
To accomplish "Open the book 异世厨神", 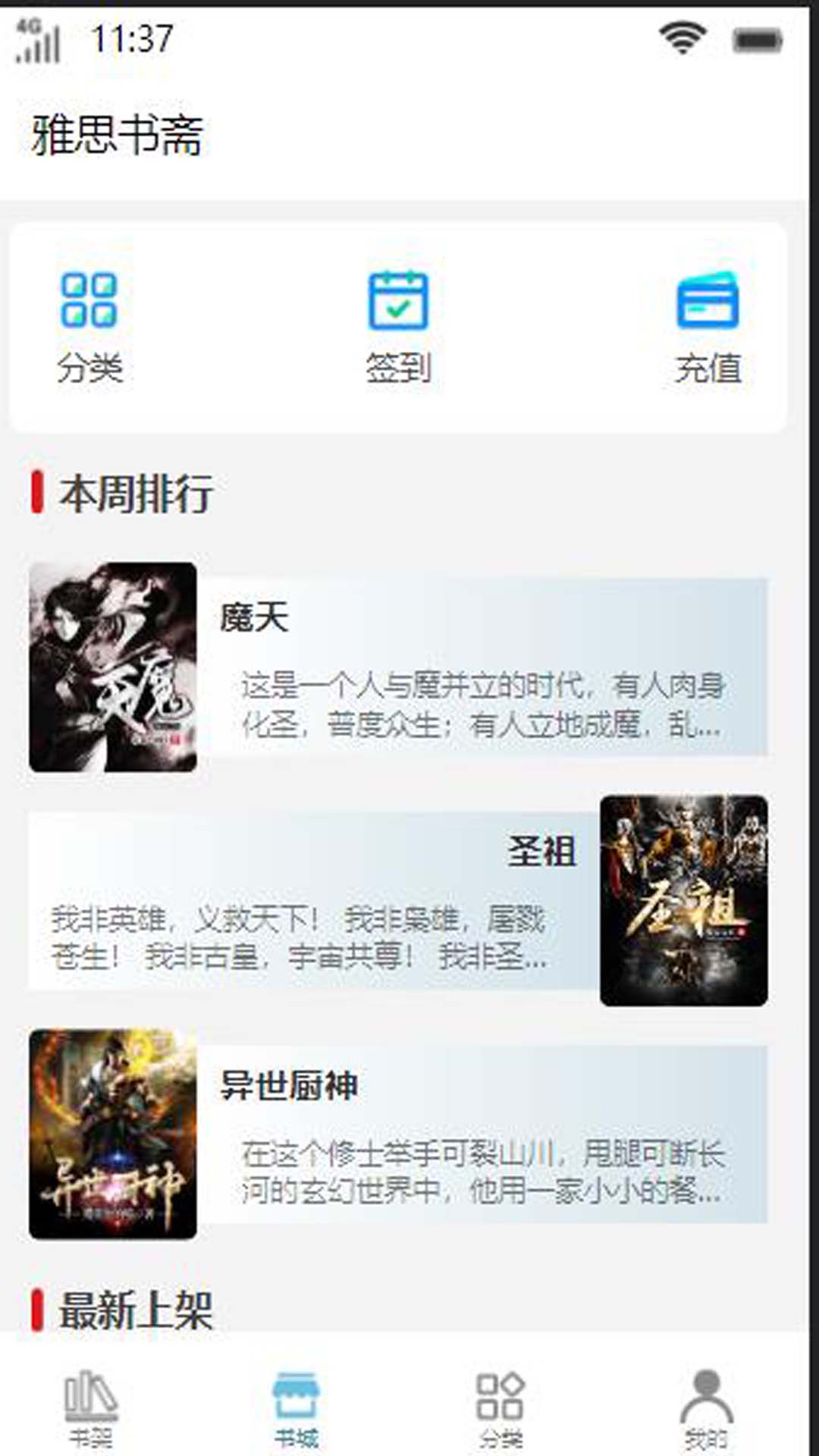I will click(398, 1134).
